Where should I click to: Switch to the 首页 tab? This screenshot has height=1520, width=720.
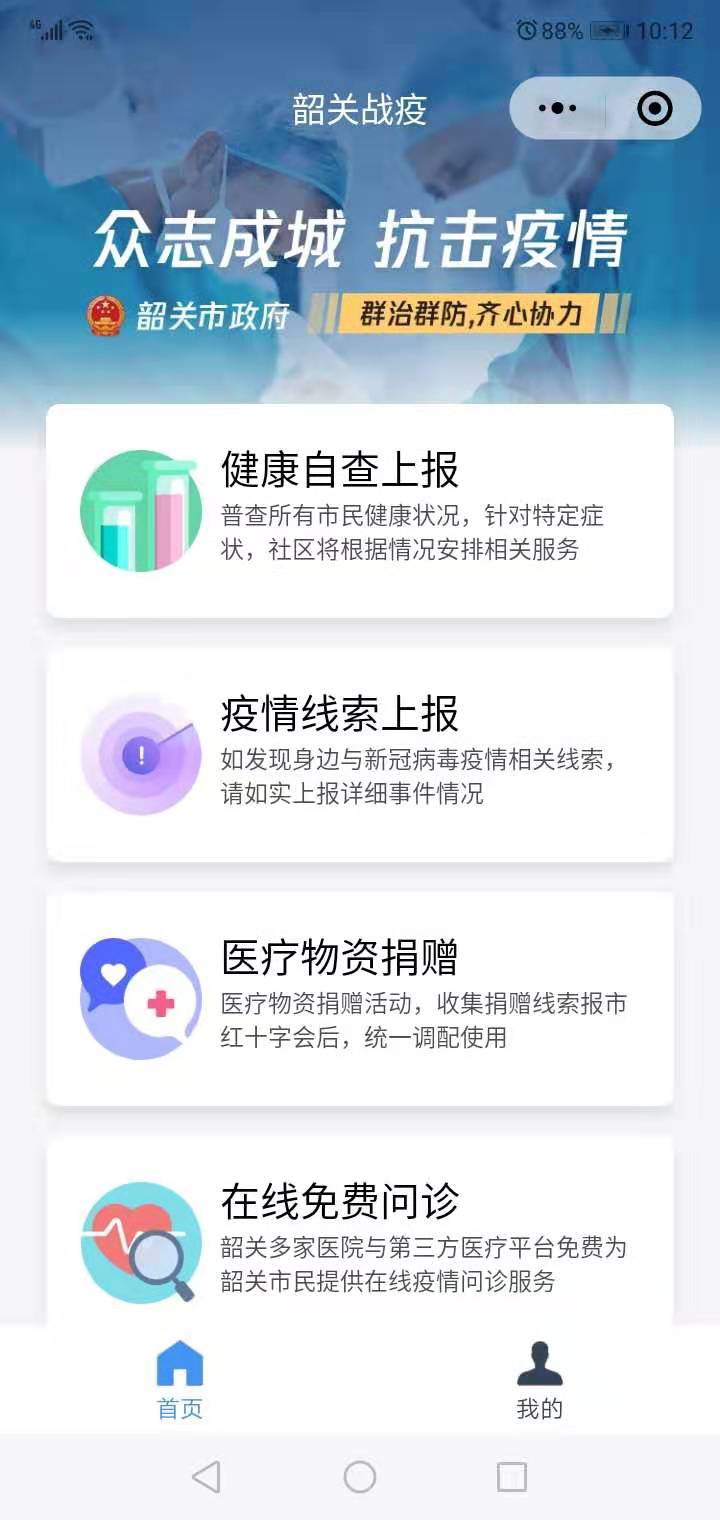(180, 1380)
